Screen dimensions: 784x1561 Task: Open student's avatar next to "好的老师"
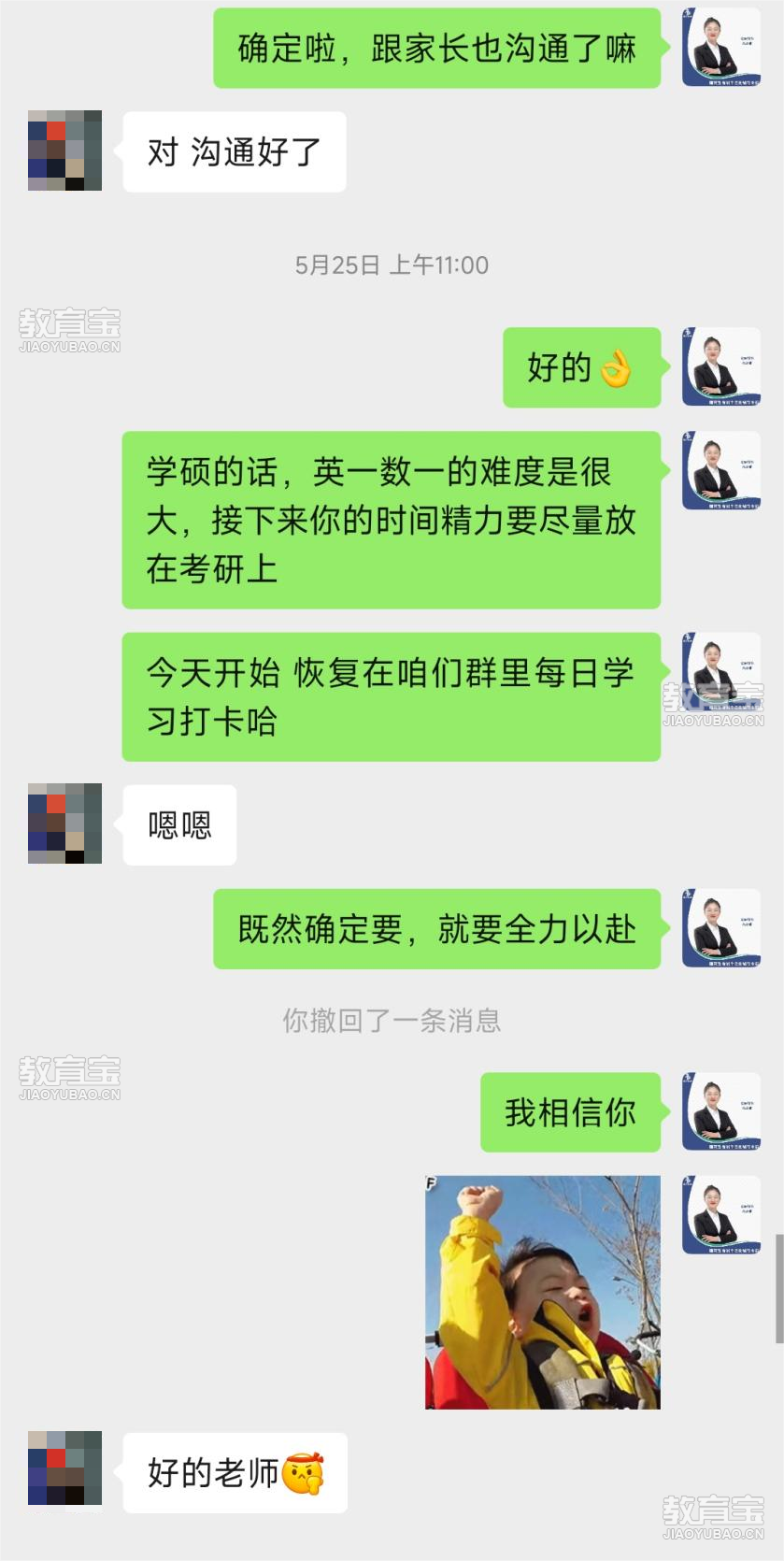click(64, 1468)
